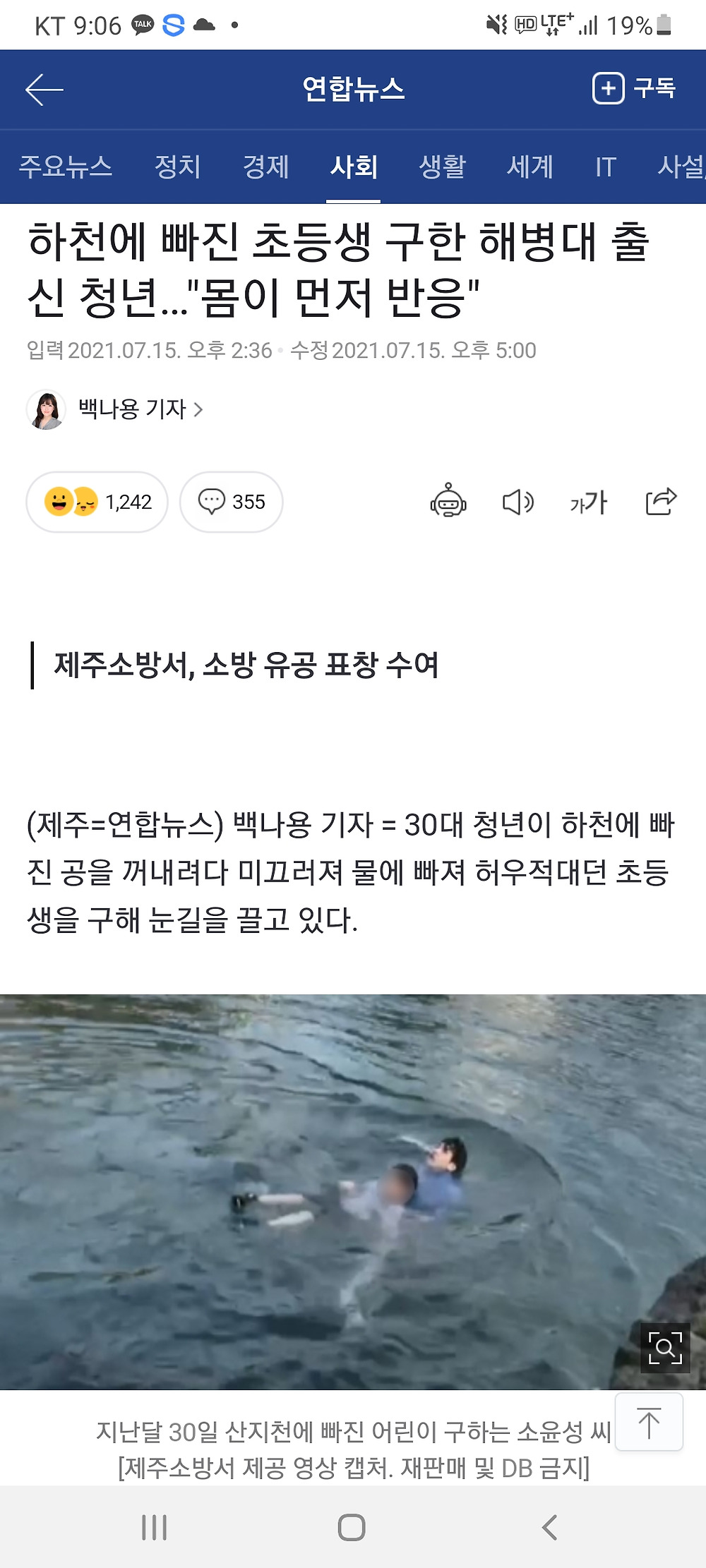Tap the system home button
Screen dimensions: 706x1568
click(352, 1528)
